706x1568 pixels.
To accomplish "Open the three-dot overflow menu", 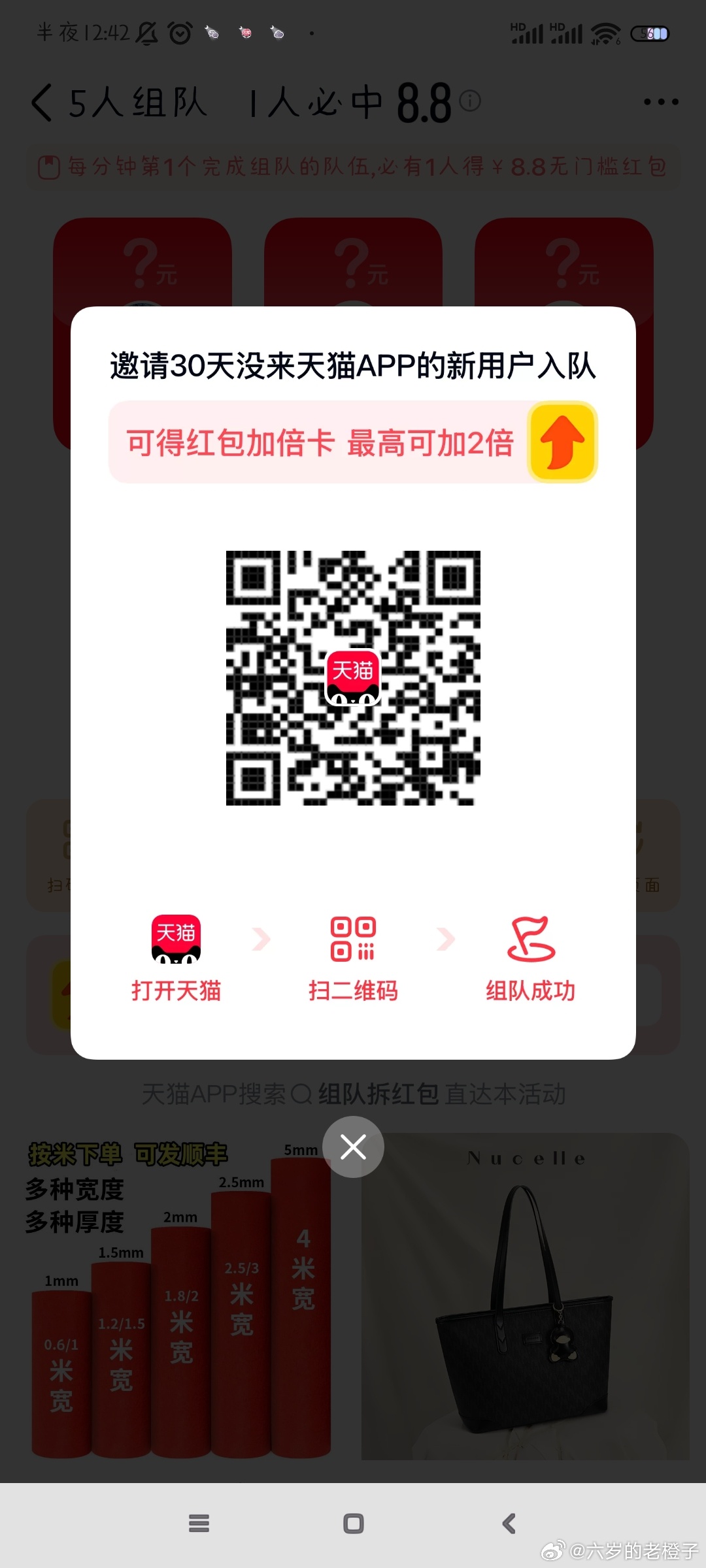I will click(x=661, y=102).
